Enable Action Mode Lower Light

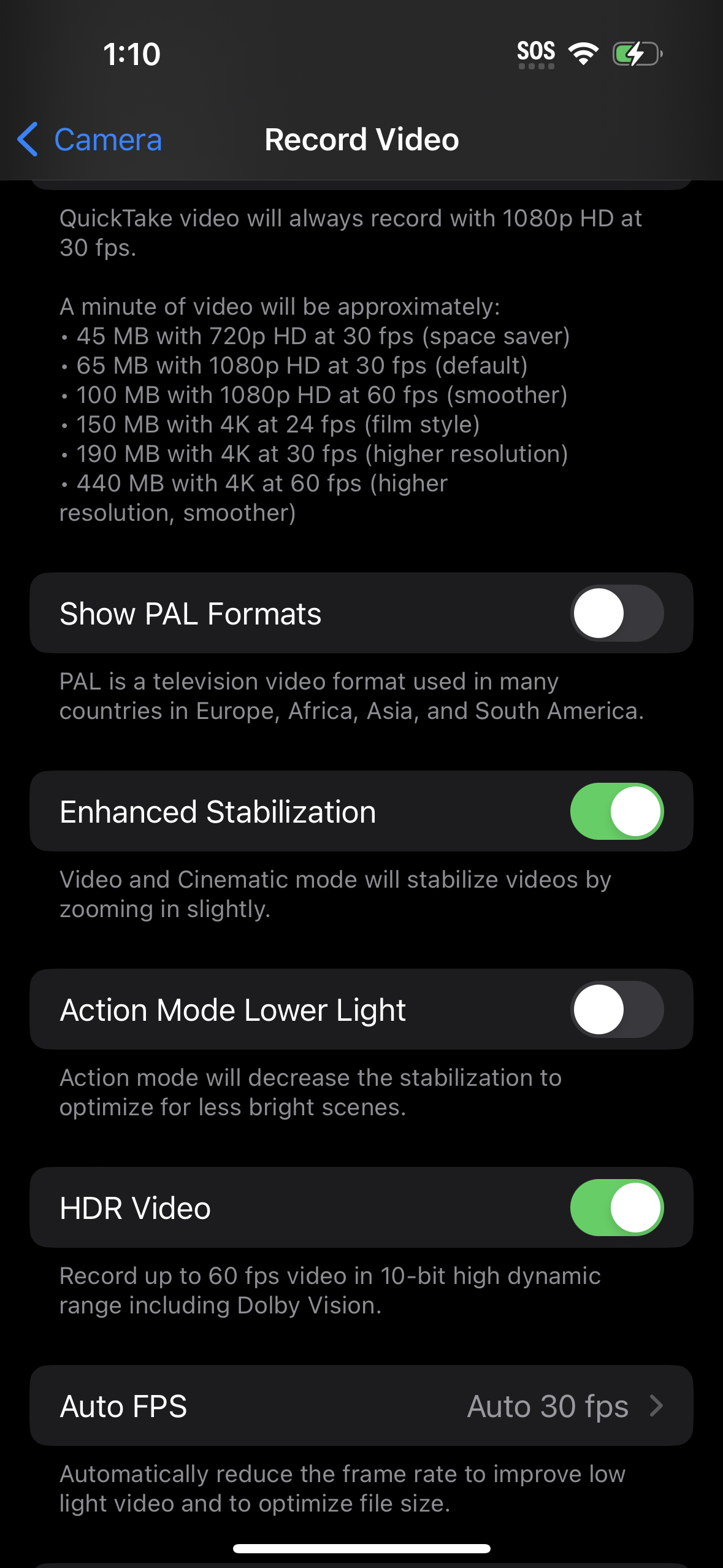click(x=616, y=1009)
